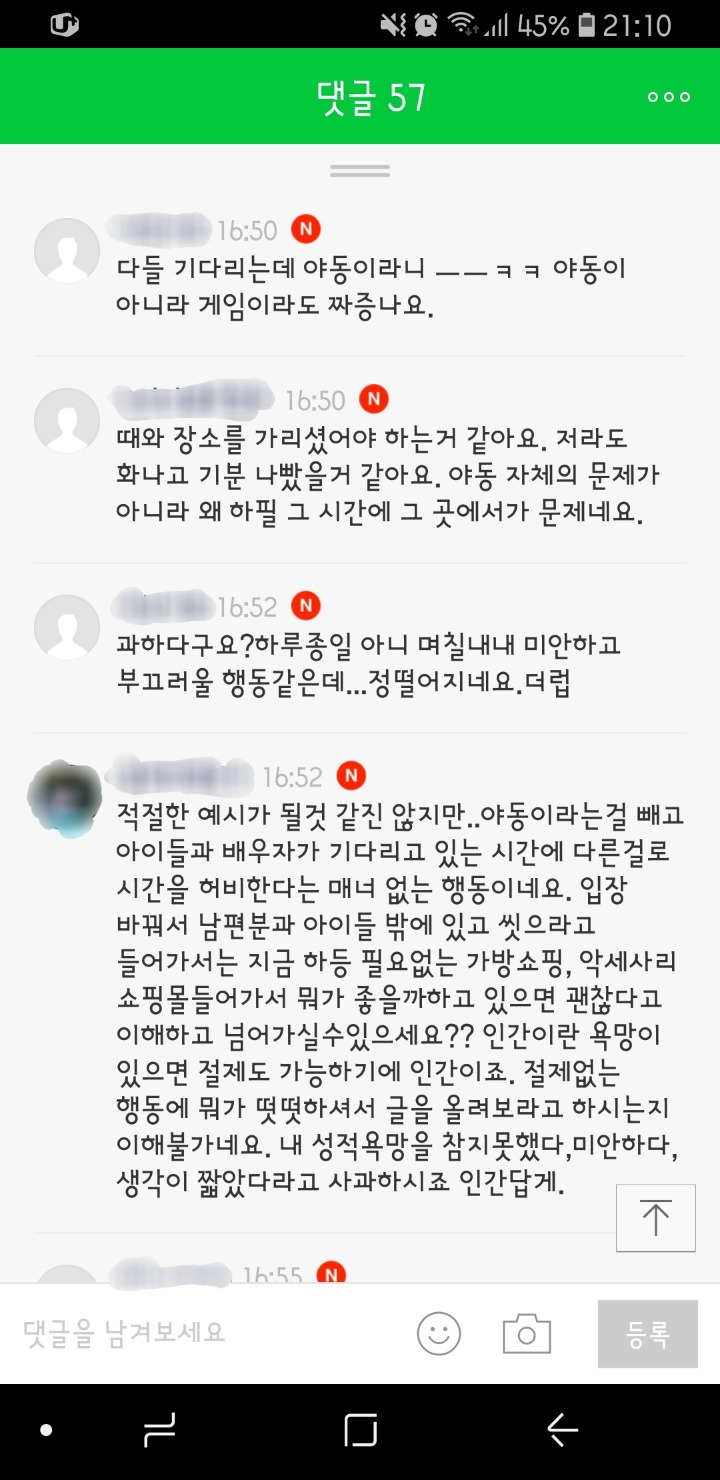
Task: Open profile photo of commenter starting '적절한 예시가'
Action: [x=65, y=797]
